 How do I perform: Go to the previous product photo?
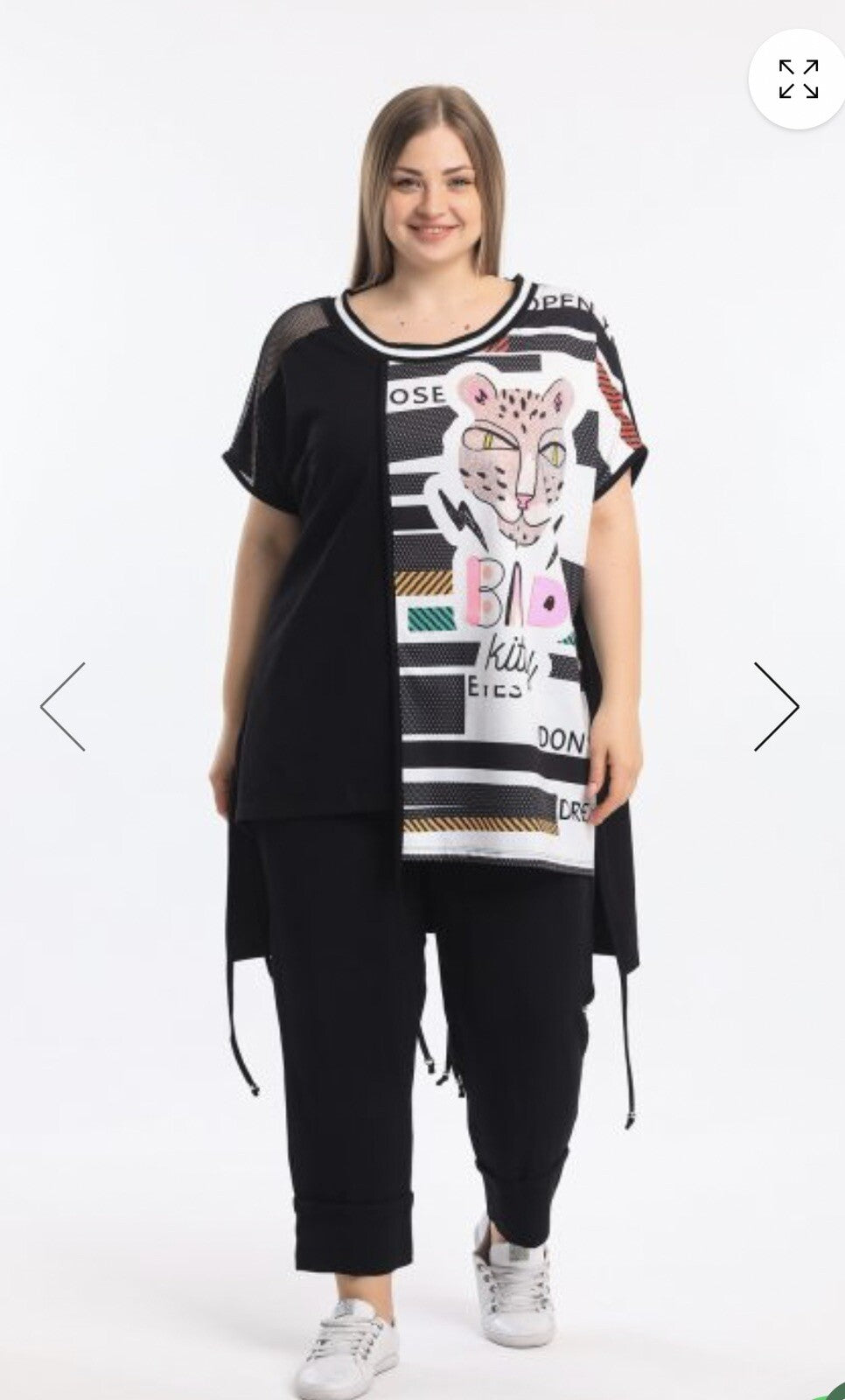point(63,706)
